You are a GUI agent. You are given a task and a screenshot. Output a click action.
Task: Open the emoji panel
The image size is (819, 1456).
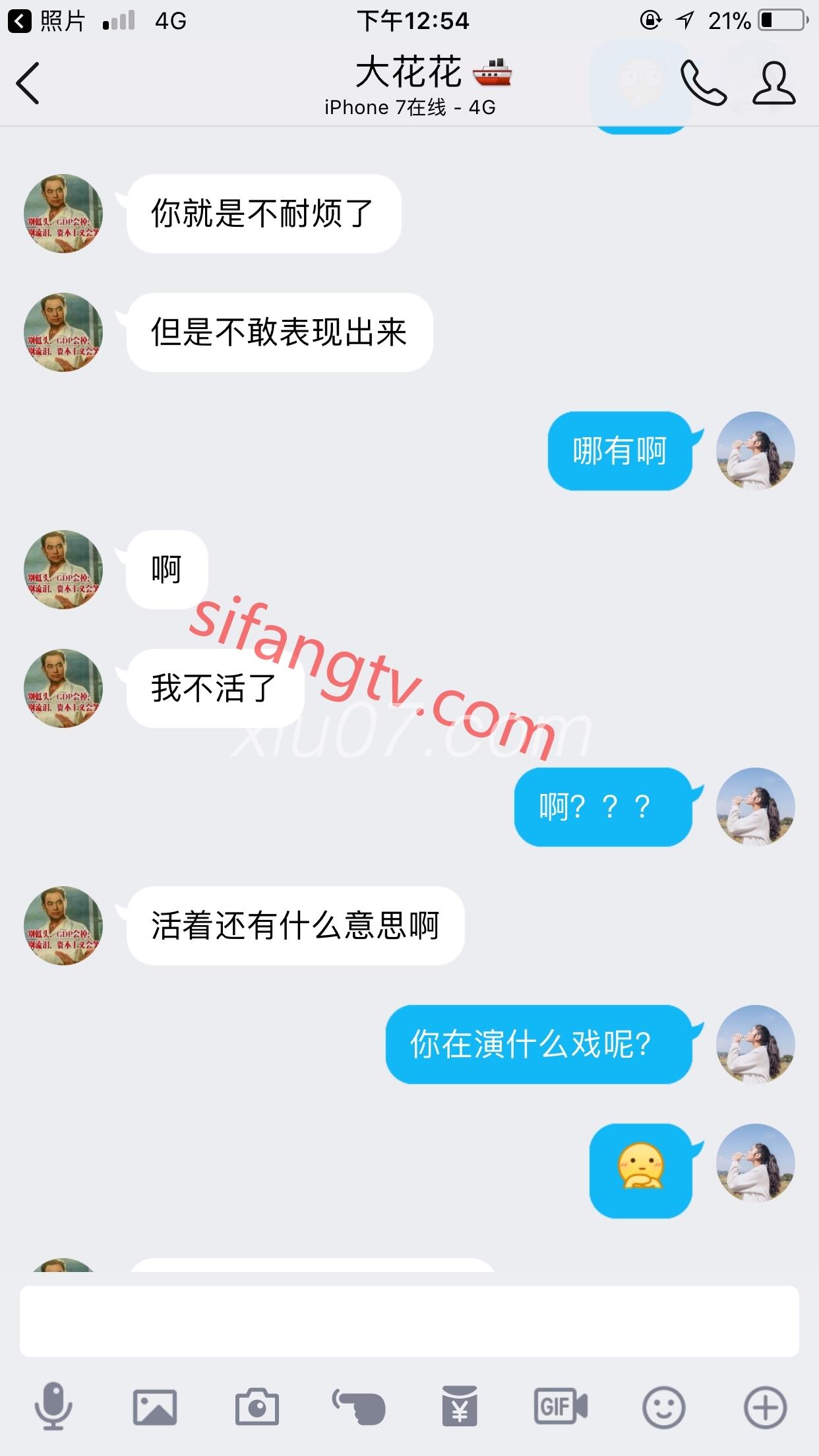pyautogui.click(x=663, y=1408)
